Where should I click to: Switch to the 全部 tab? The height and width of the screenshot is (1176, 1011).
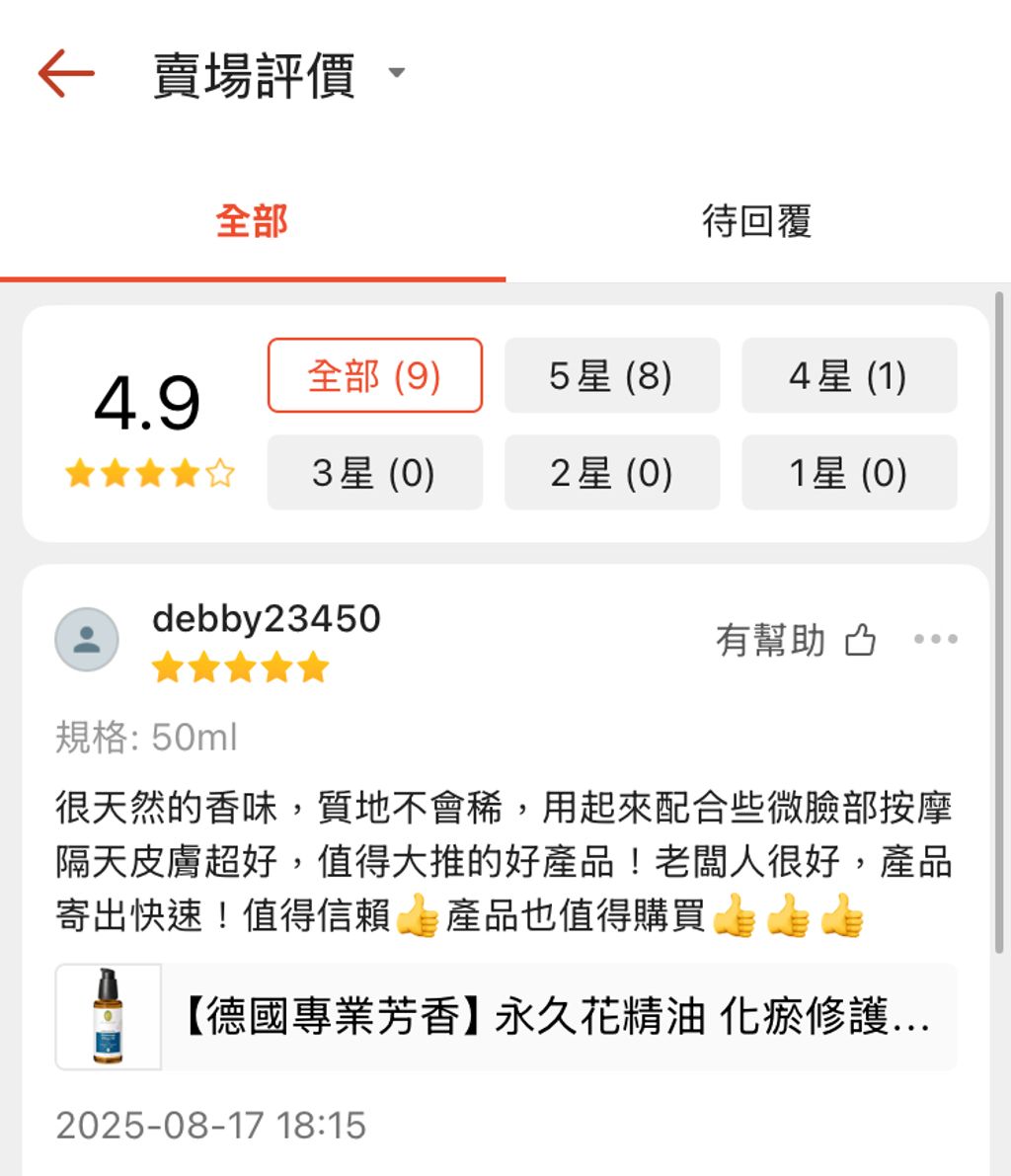tap(252, 221)
